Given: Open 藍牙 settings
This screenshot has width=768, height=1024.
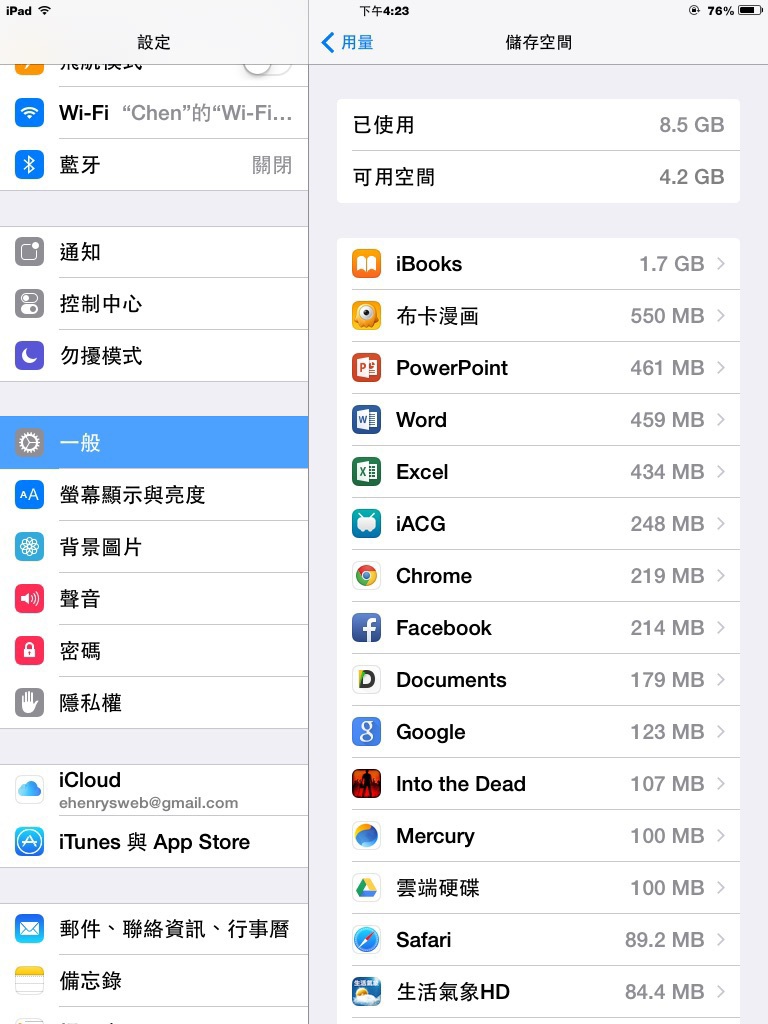Looking at the screenshot, I should 155,165.
